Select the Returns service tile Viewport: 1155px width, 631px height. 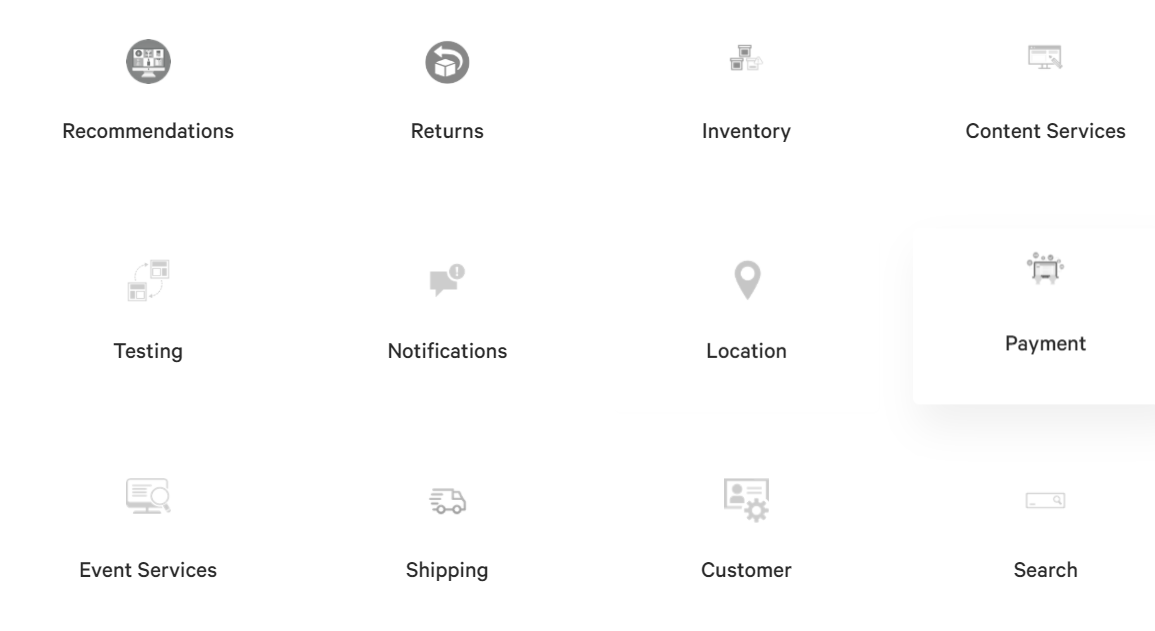pos(447,95)
